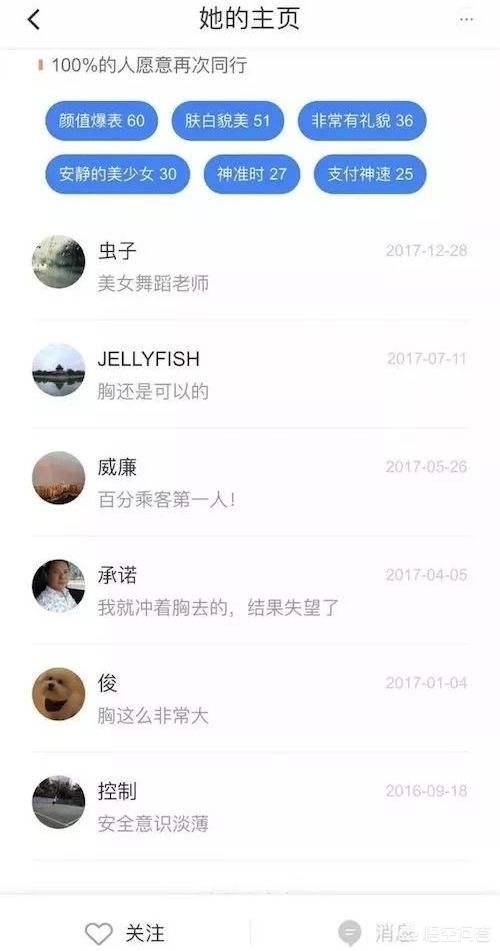Select the 安静的美少女 30 tag
Image resolution: width=500 pixels, height=951 pixels.
118,175
